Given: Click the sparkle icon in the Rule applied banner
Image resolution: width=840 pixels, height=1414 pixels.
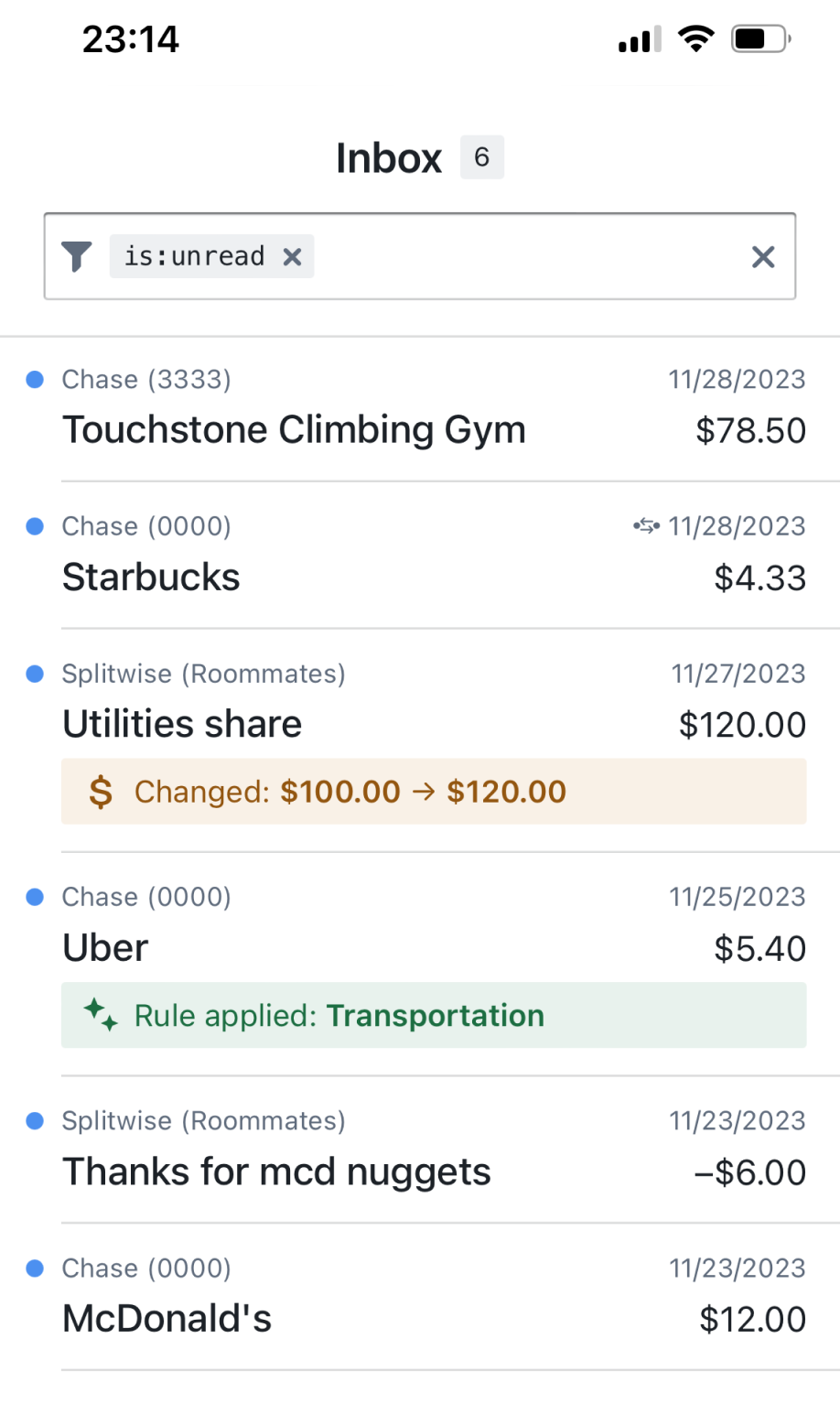Looking at the screenshot, I should coord(101,1014).
